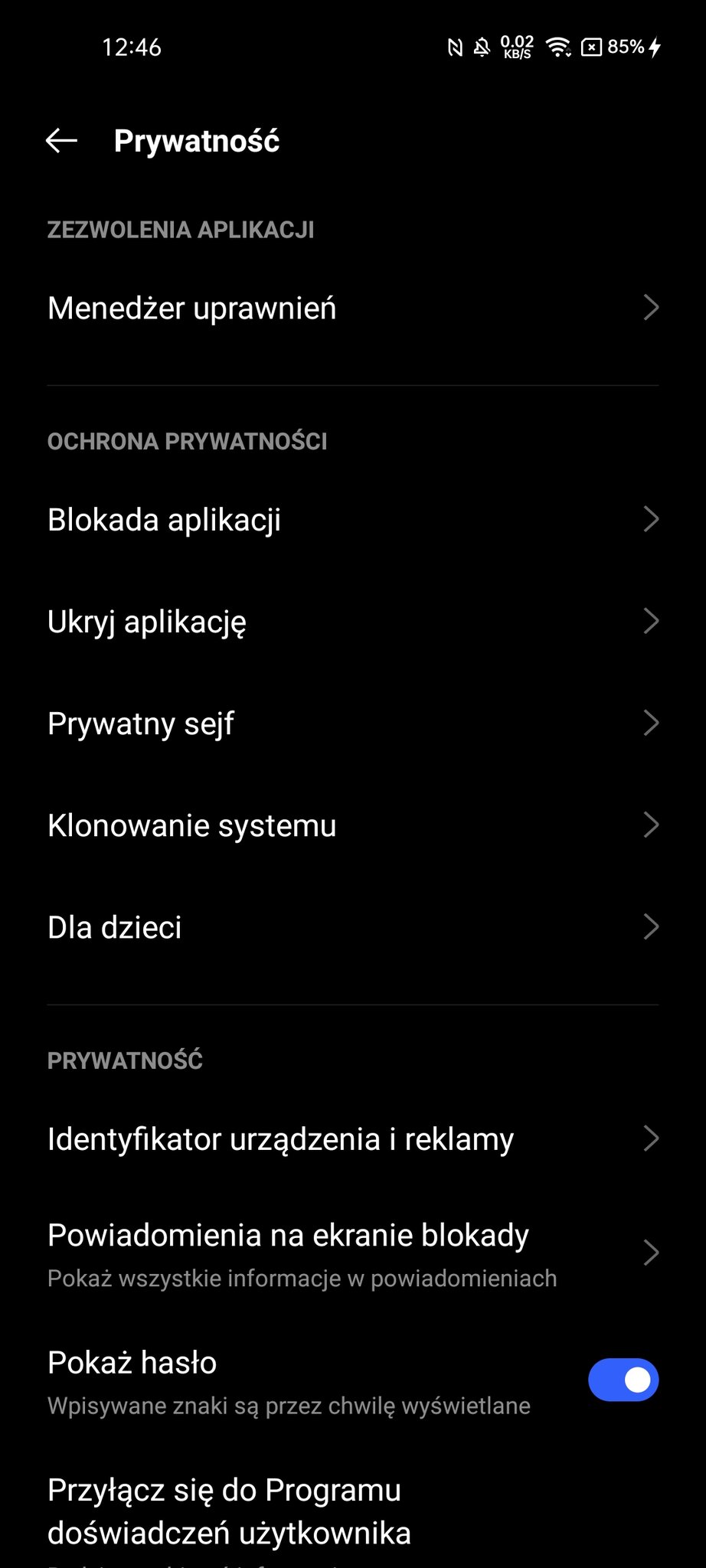Open Prywatny sejf
This screenshot has height=1568, width=706.
click(x=353, y=723)
